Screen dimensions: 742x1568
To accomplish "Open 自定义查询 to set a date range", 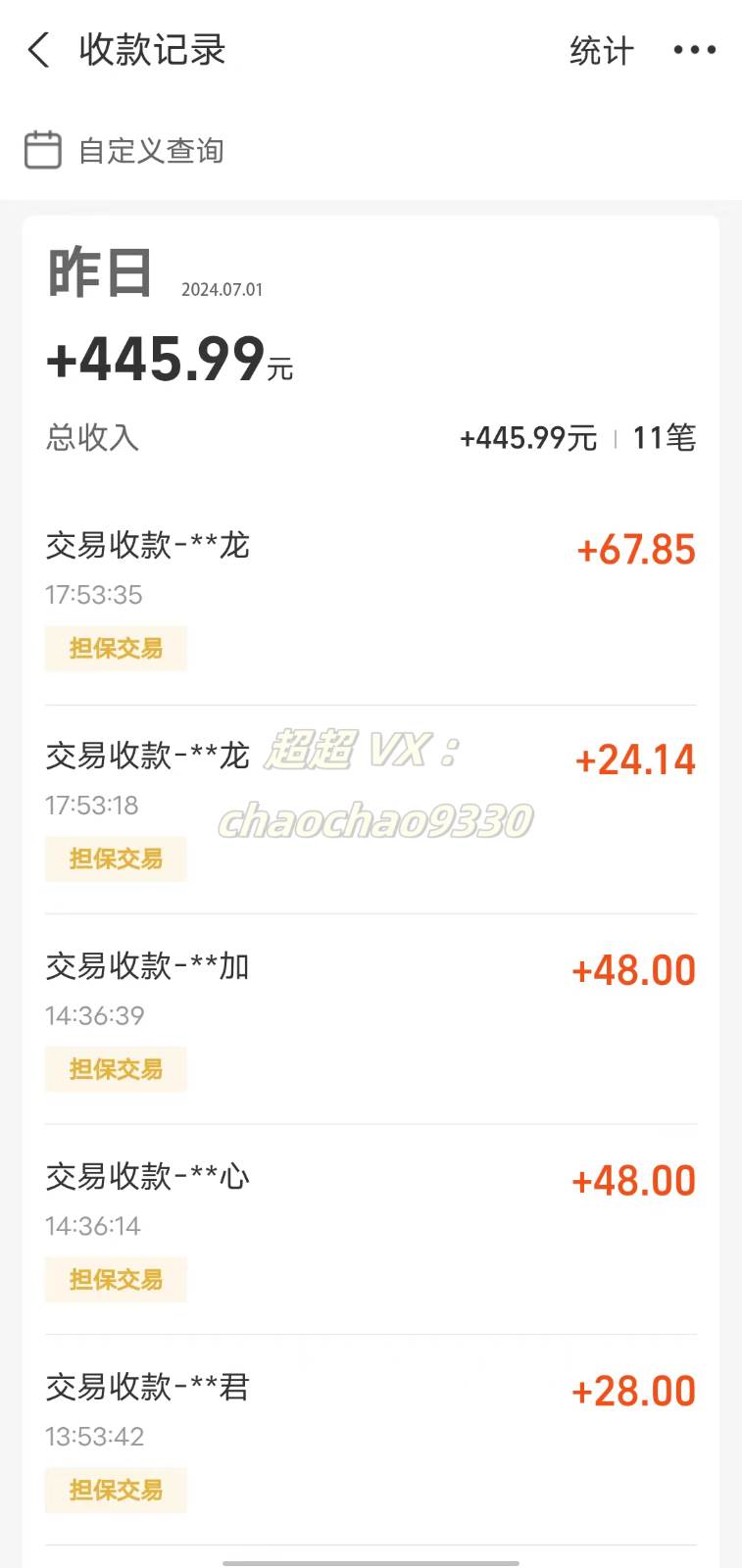I will point(152,151).
